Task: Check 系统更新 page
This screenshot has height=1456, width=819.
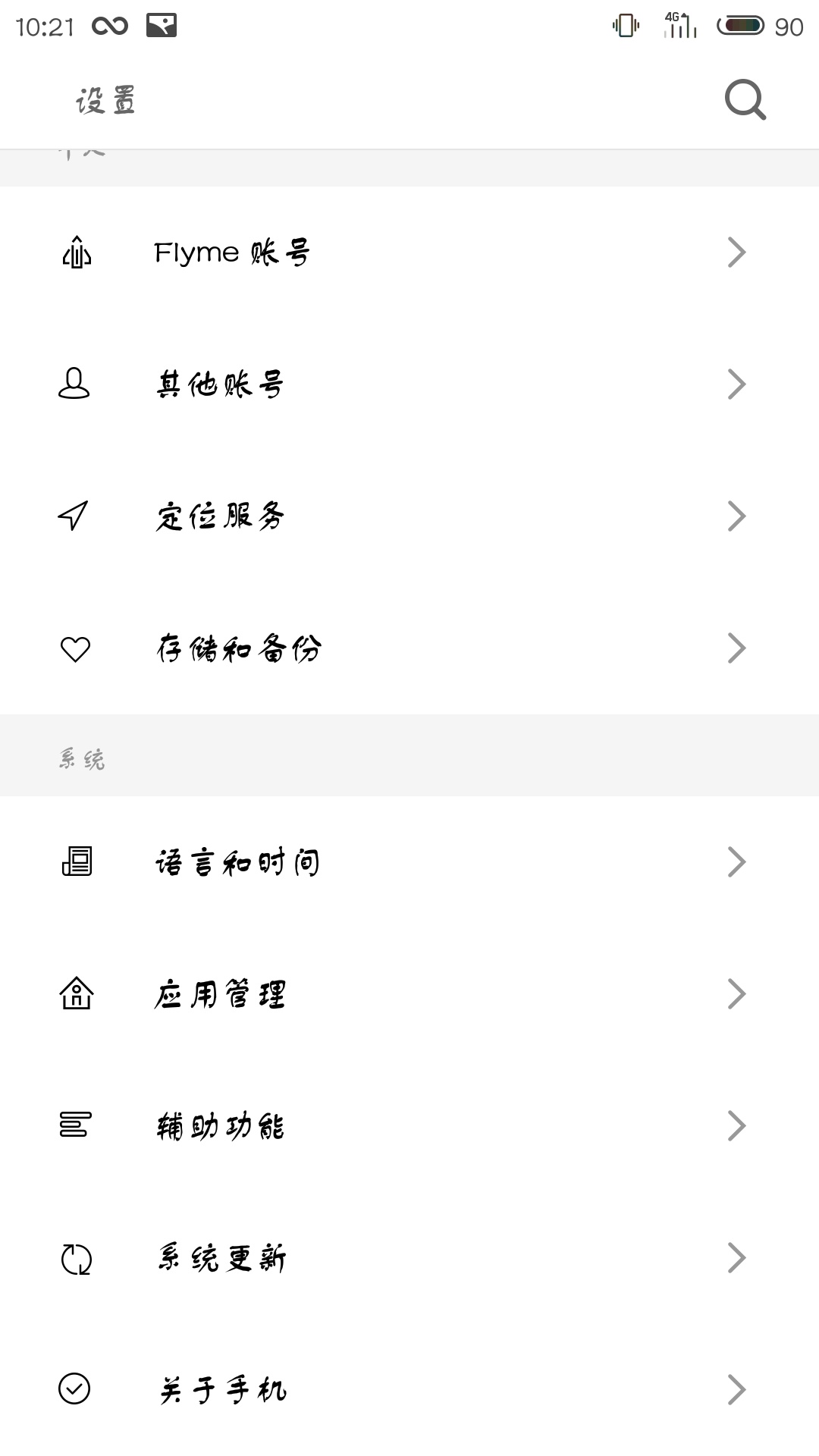Action: pyautogui.click(x=409, y=1258)
